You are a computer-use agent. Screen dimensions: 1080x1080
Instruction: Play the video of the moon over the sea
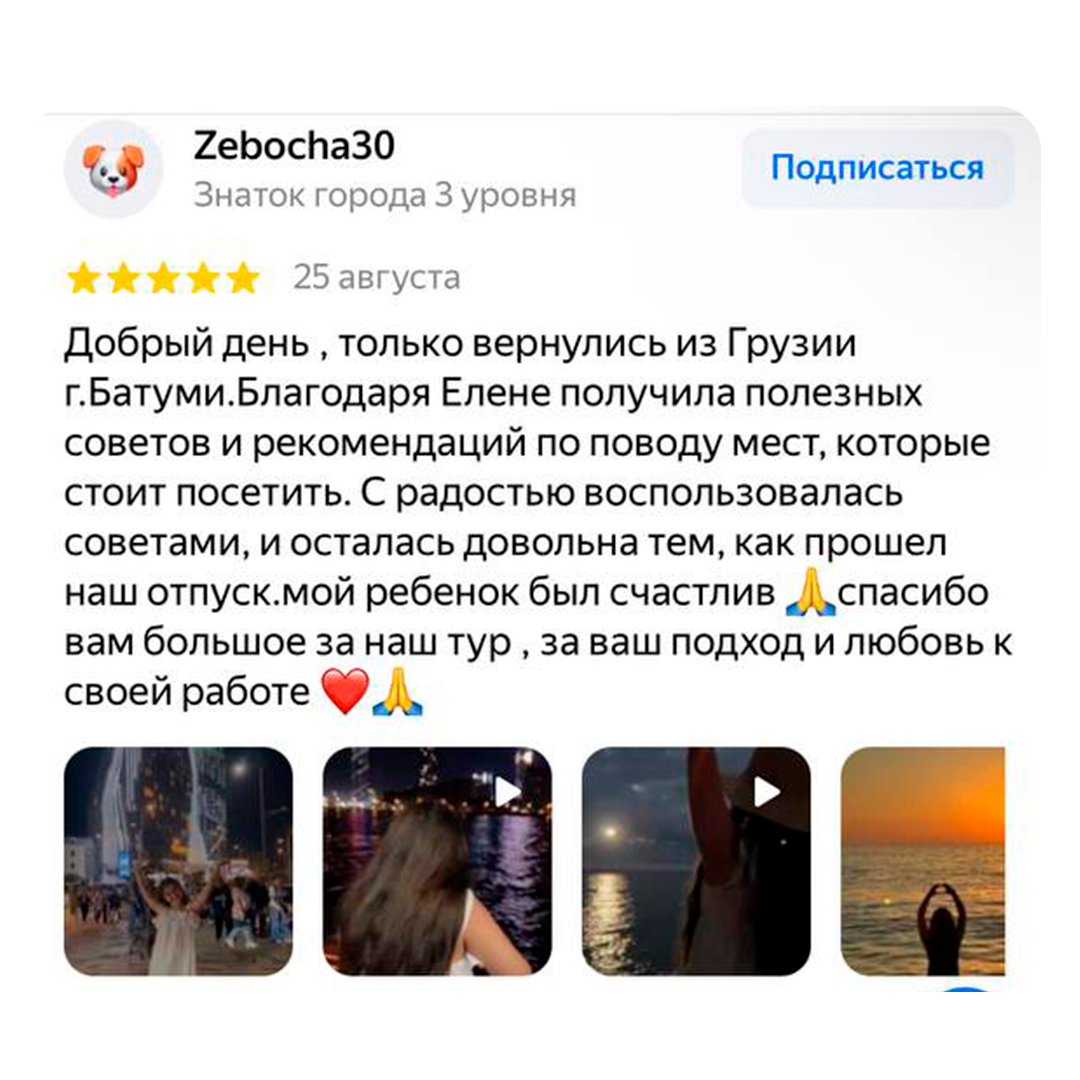[696, 861]
